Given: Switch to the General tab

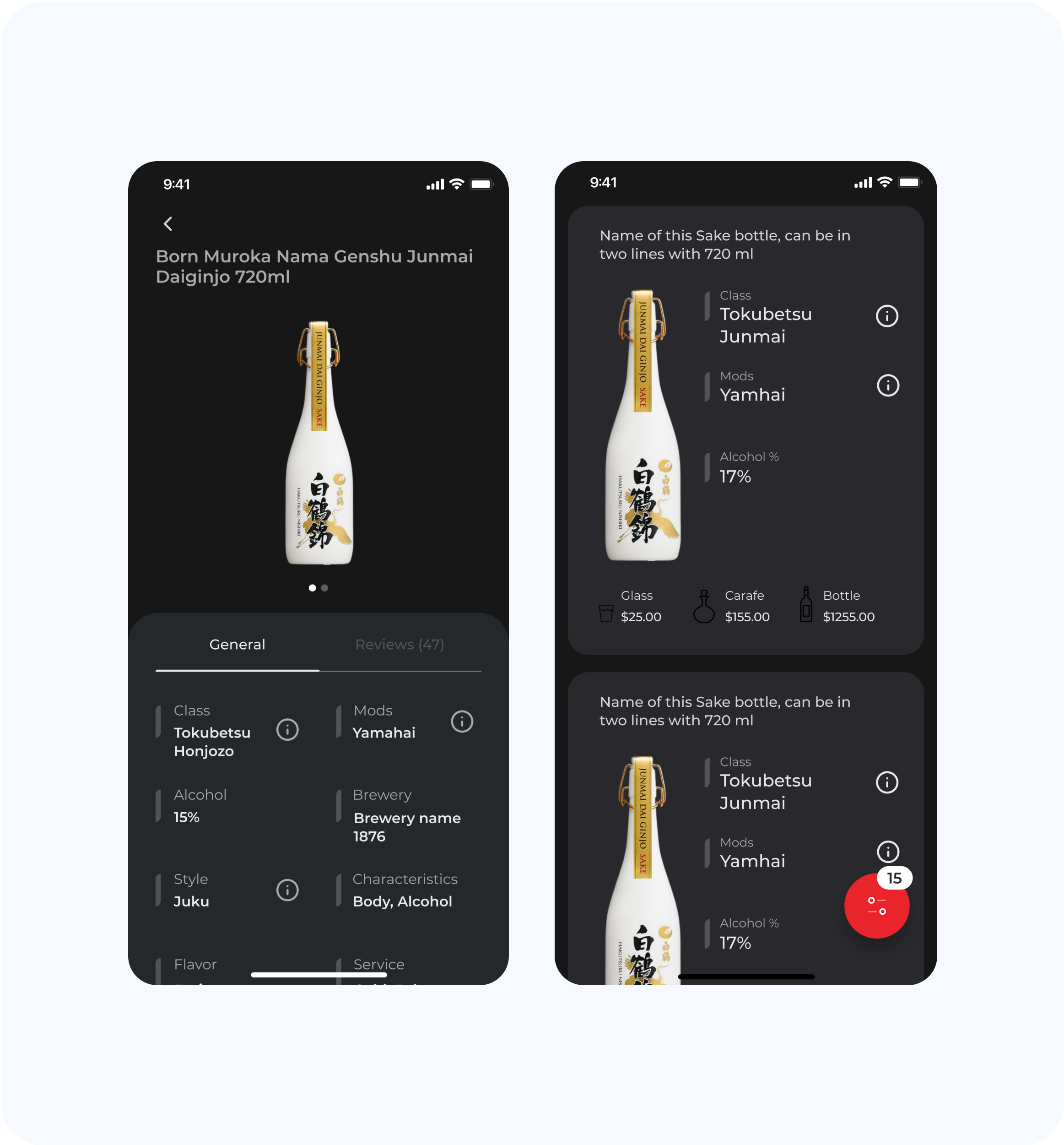Looking at the screenshot, I should point(237,645).
